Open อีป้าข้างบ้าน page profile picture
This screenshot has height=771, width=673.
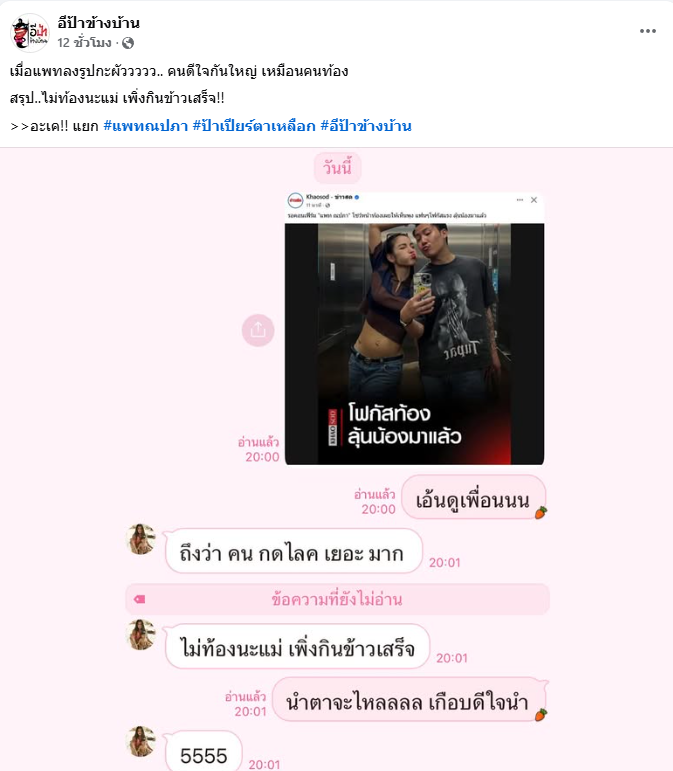(30, 32)
